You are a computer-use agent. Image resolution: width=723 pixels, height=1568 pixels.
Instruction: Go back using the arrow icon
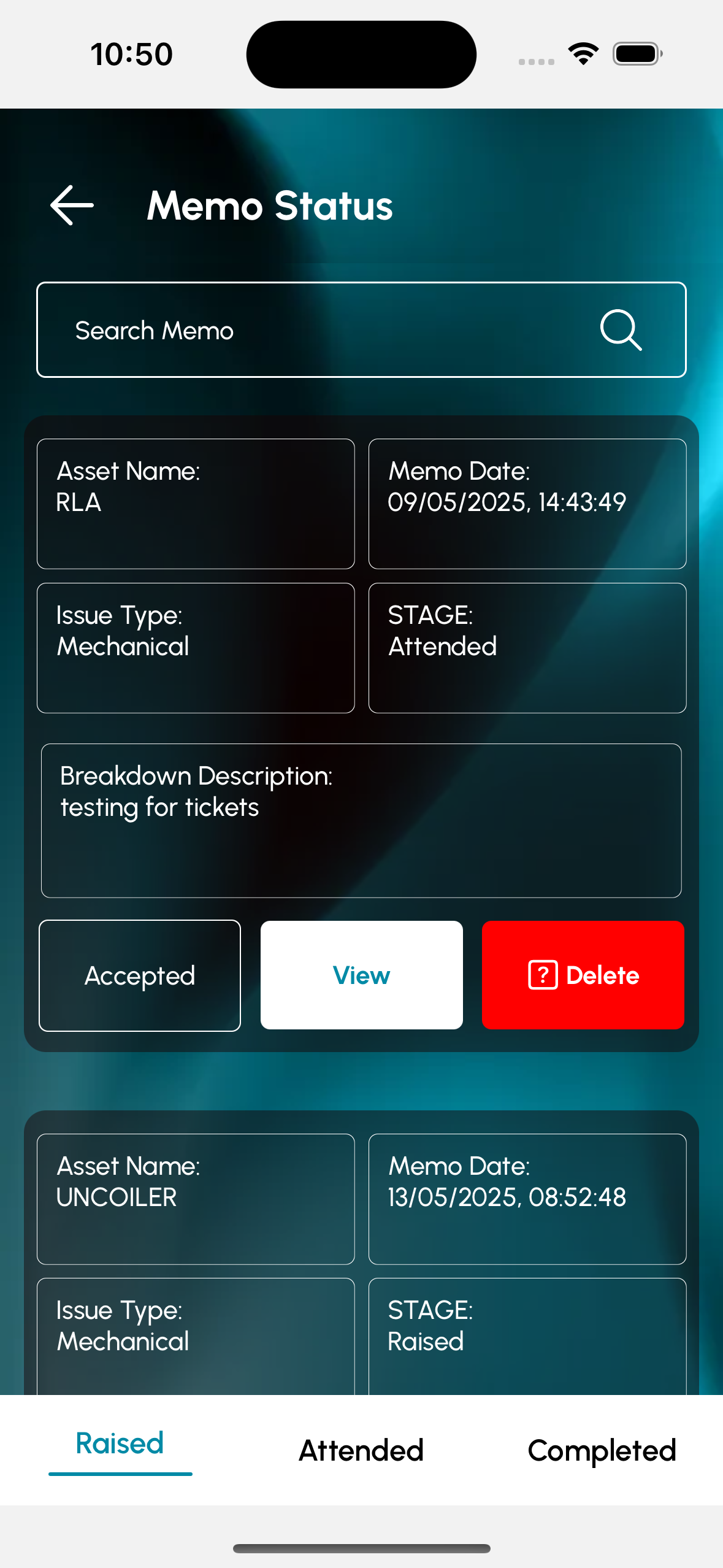pos(72,206)
